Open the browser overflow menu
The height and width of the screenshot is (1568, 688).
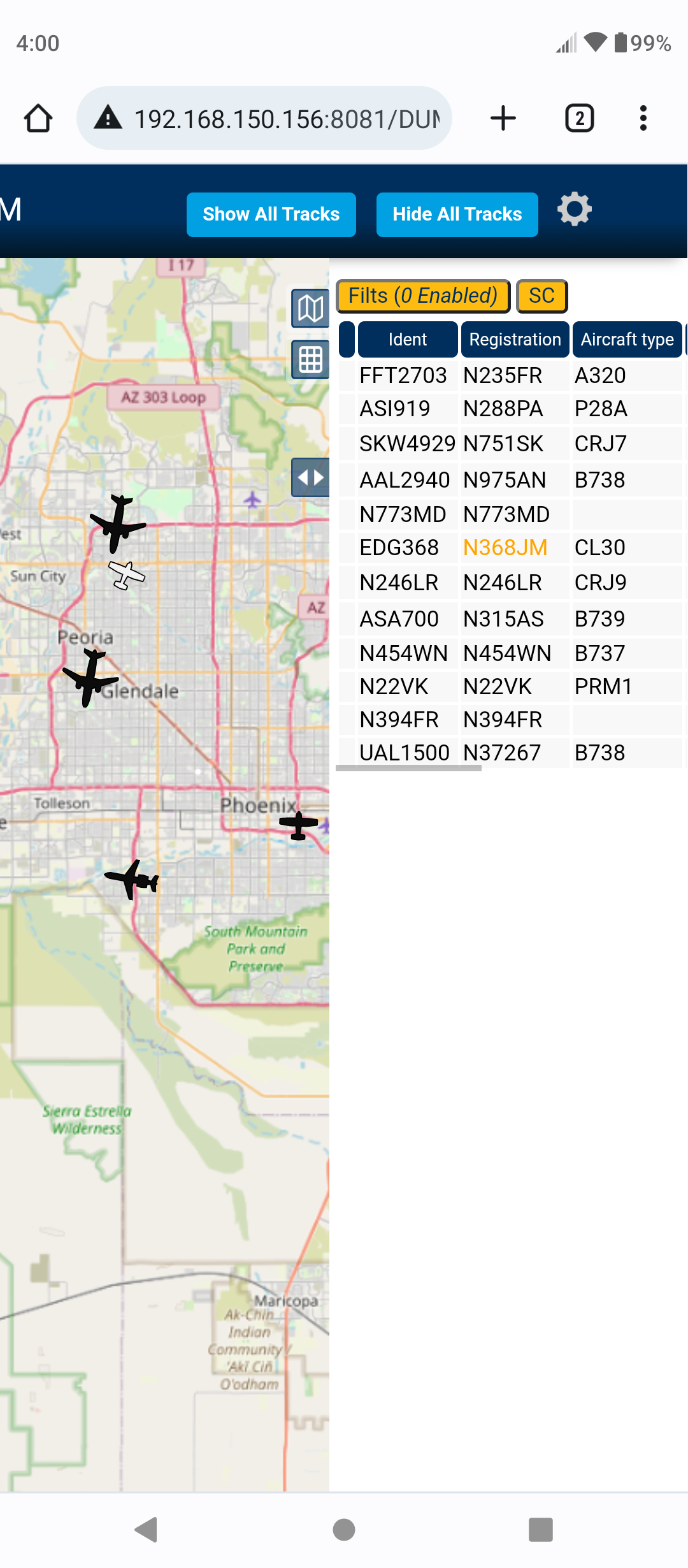coord(643,119)
